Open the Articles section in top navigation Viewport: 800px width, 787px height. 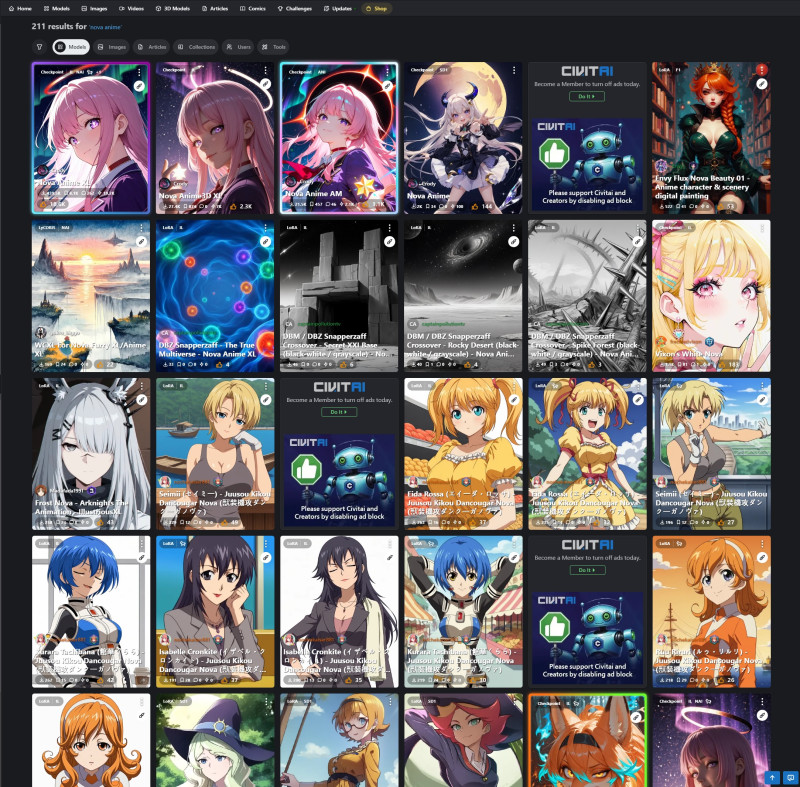click(215, 9)
